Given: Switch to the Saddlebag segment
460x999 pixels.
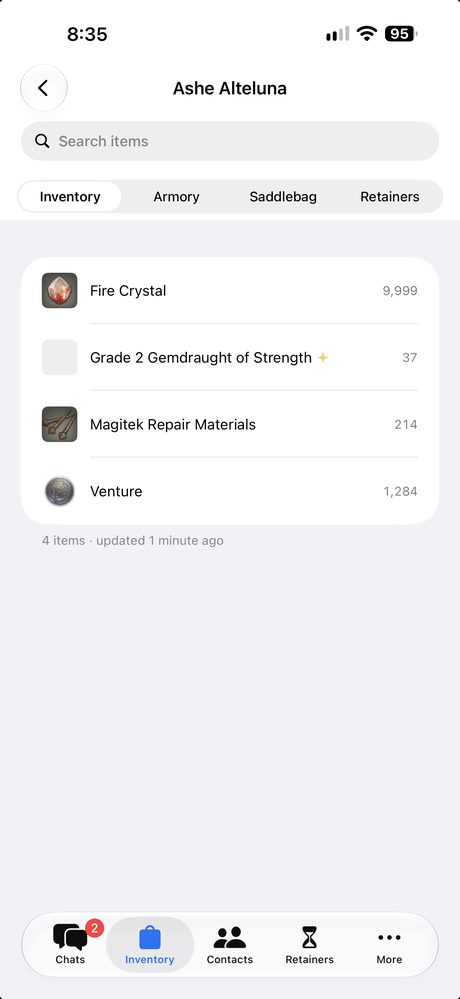Looking at the screenshot, I should [x=283, y=197].
